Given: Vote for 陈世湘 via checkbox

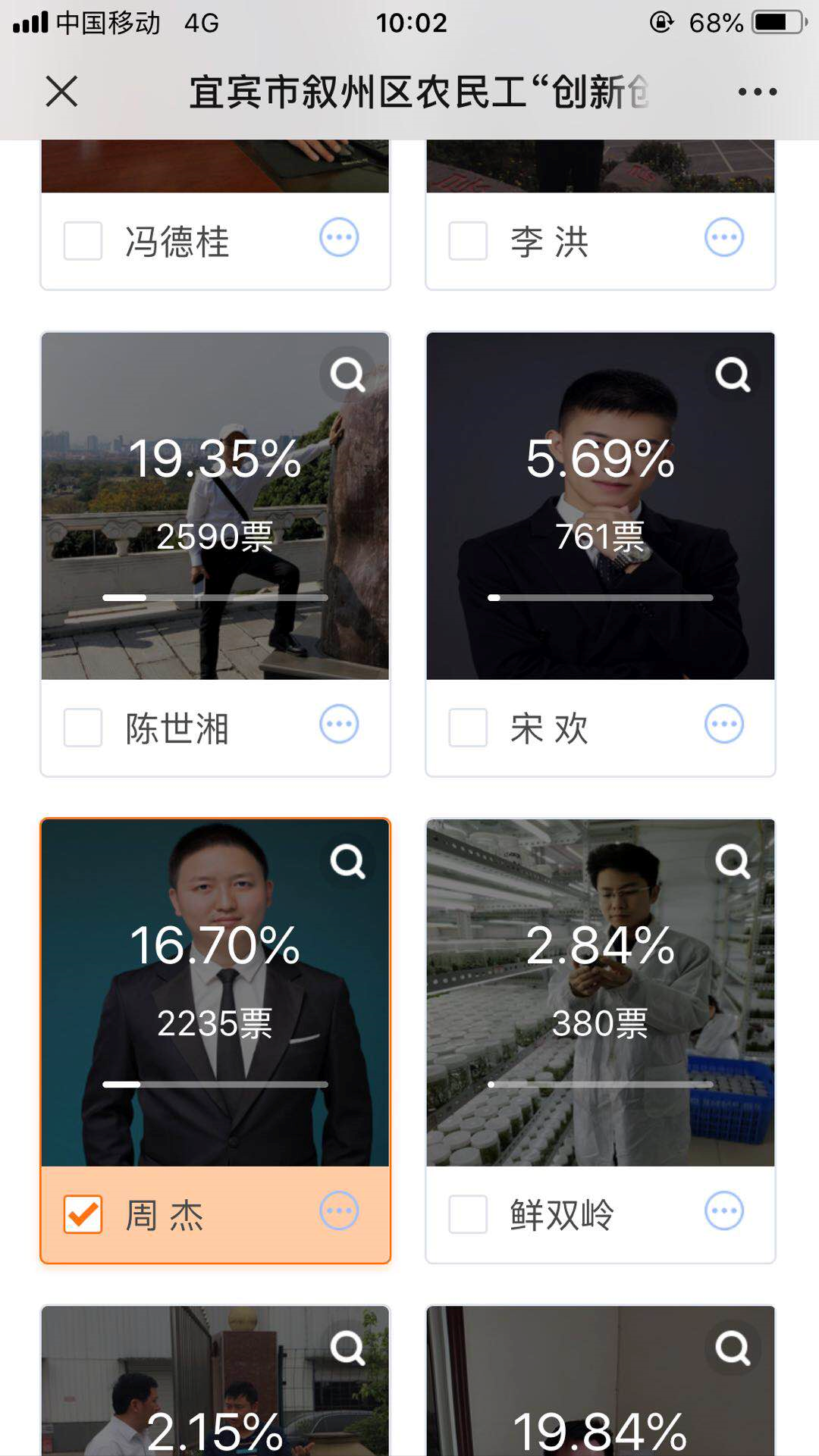Looking at the screenshot, I should coord(83,728).
